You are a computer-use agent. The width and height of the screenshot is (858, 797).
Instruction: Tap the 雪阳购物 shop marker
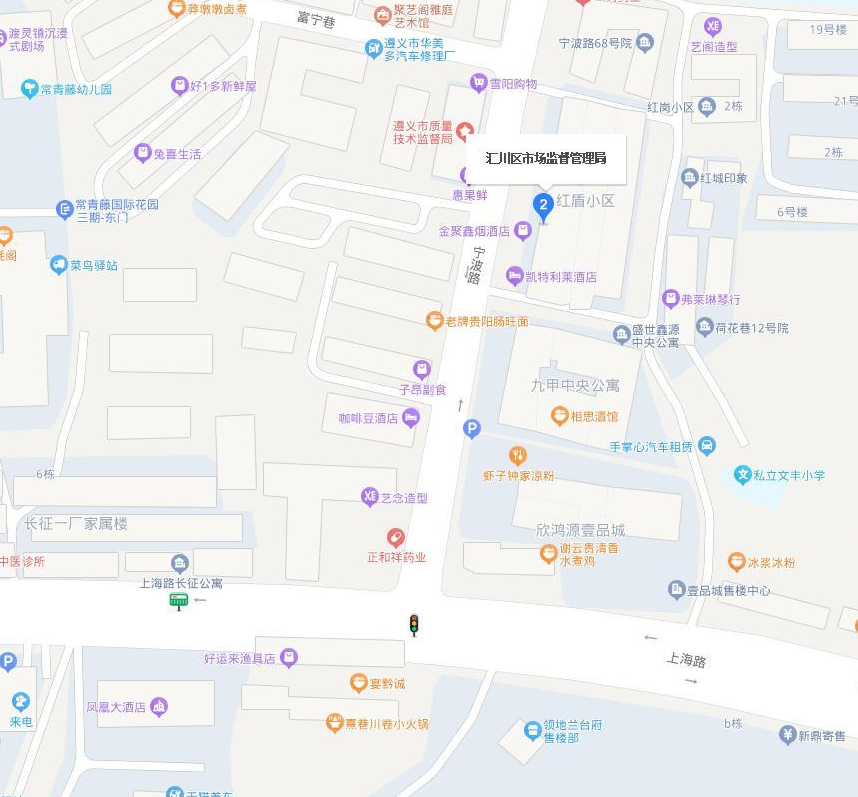click(x=478, y=83)
